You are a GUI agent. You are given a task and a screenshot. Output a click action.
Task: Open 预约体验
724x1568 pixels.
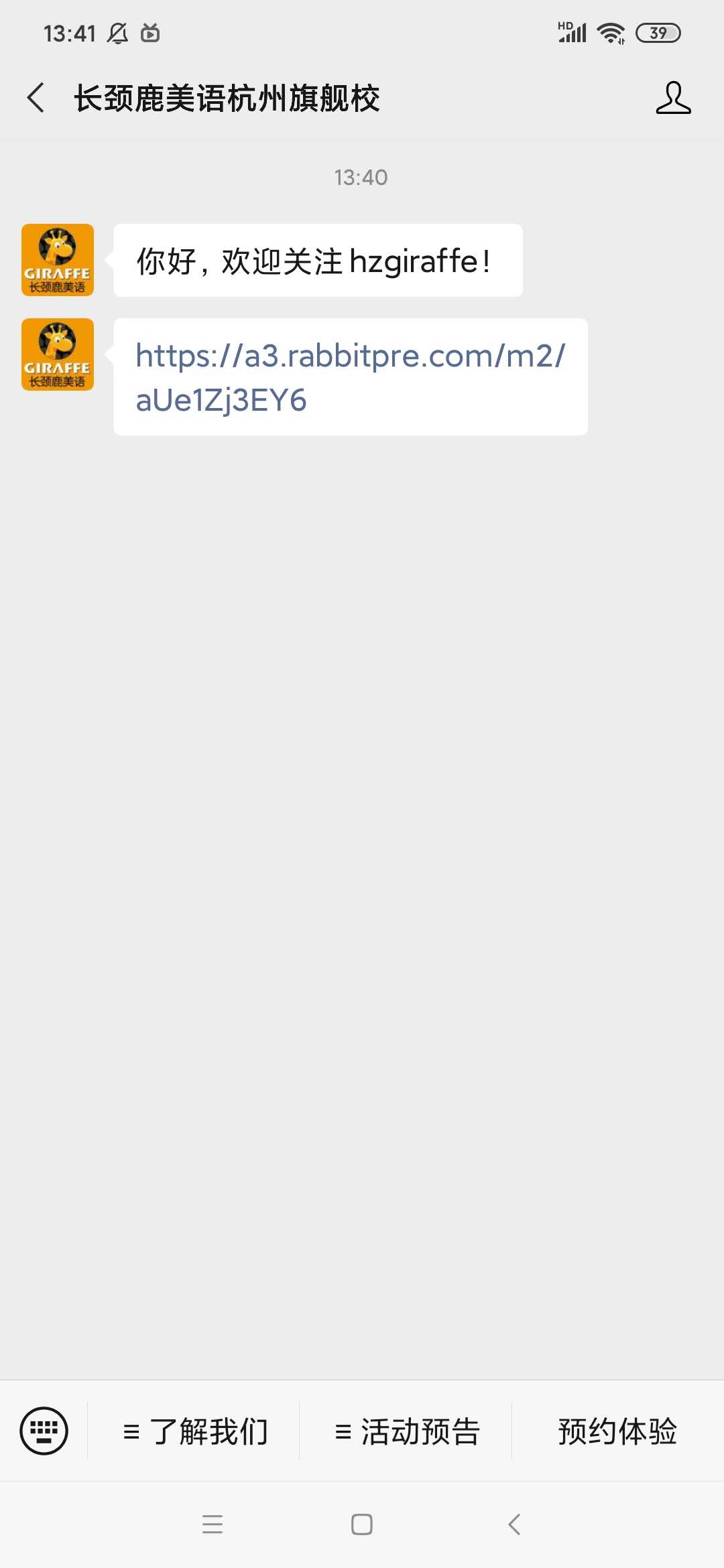(x=617, y=1432)
